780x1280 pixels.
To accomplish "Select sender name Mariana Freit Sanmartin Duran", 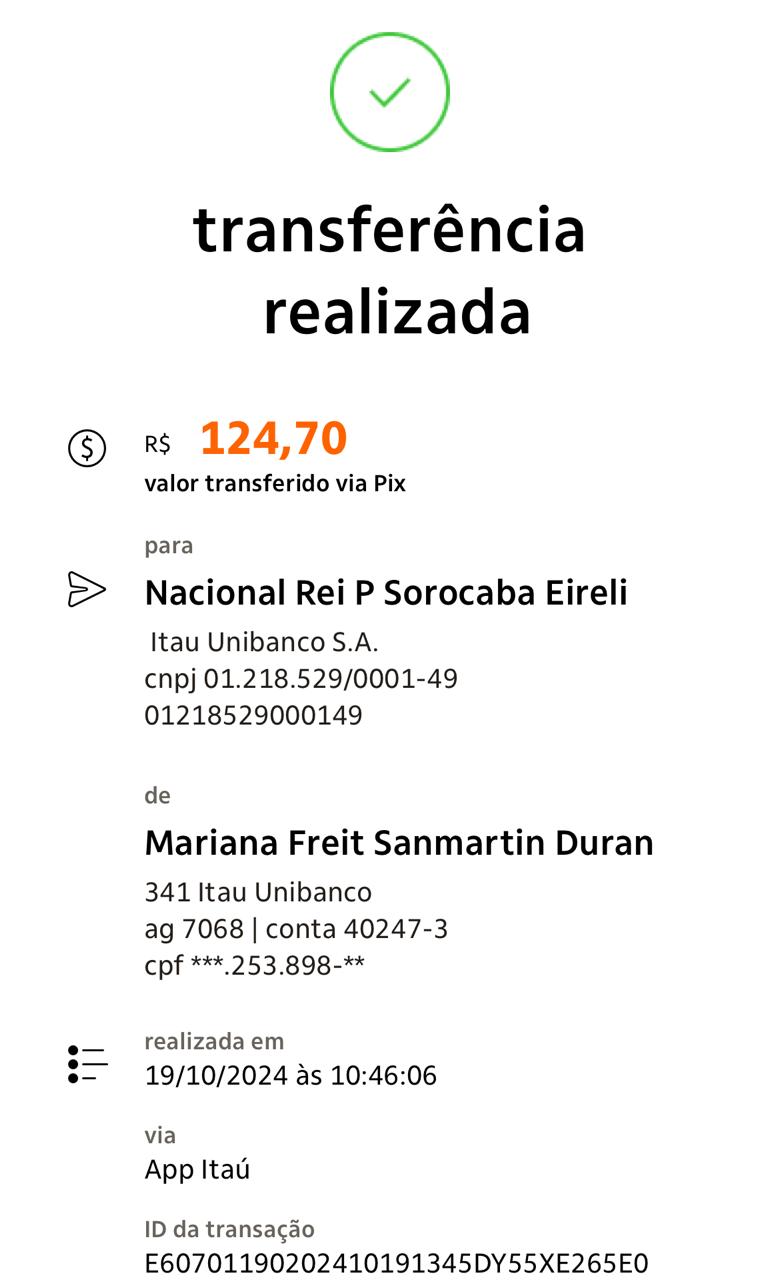I will point(399,843).
